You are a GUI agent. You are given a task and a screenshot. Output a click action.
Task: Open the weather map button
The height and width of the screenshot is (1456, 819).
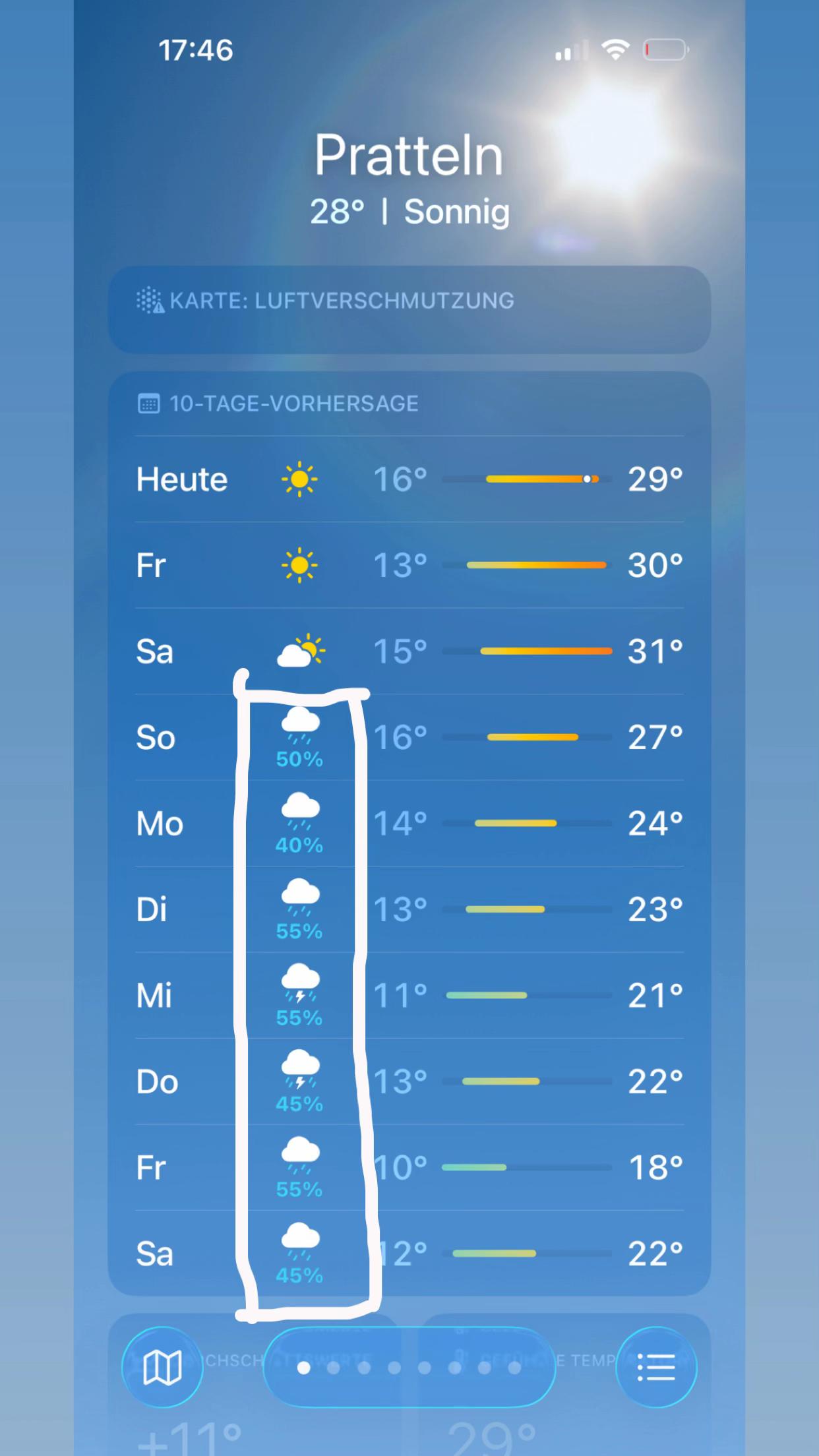(162, 1367)
